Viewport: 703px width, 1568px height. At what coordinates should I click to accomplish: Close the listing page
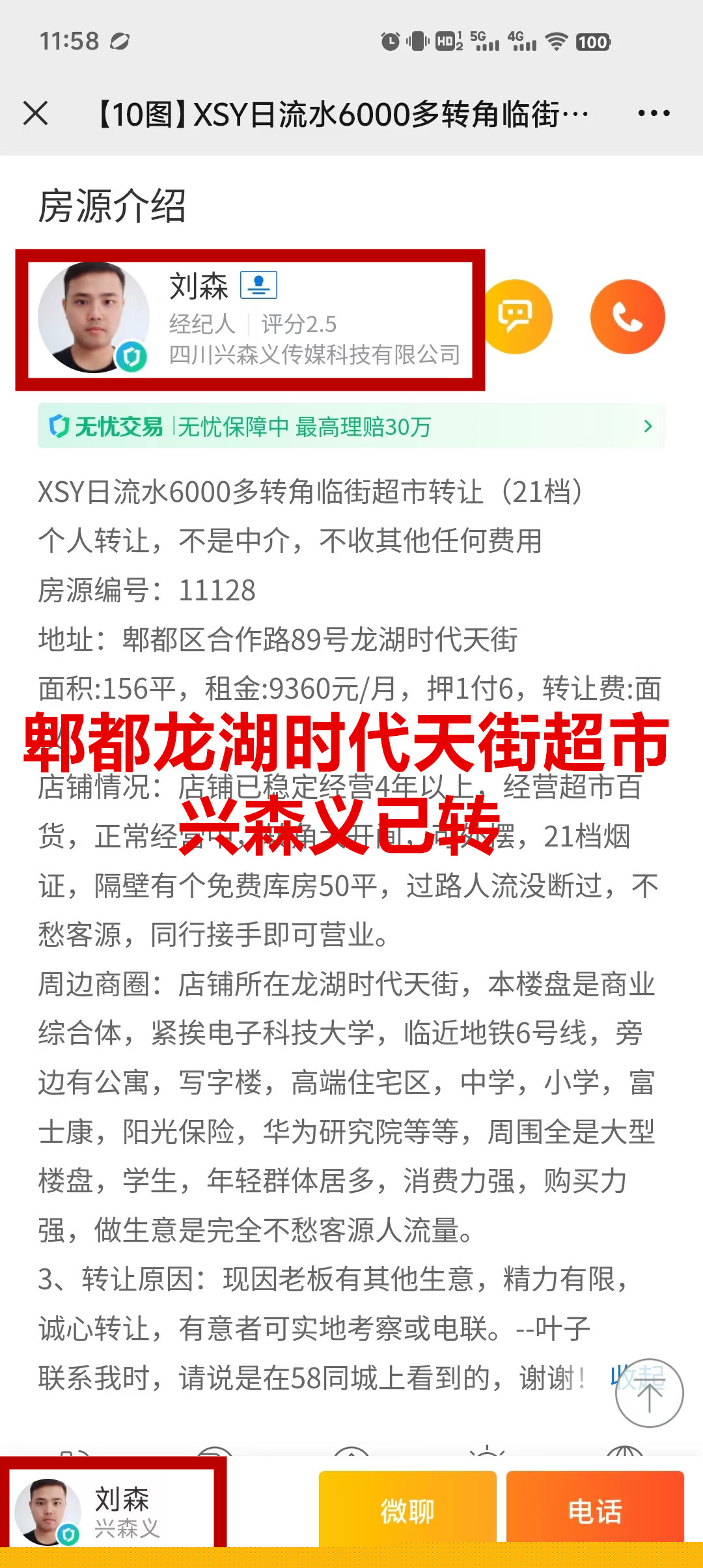36,113
